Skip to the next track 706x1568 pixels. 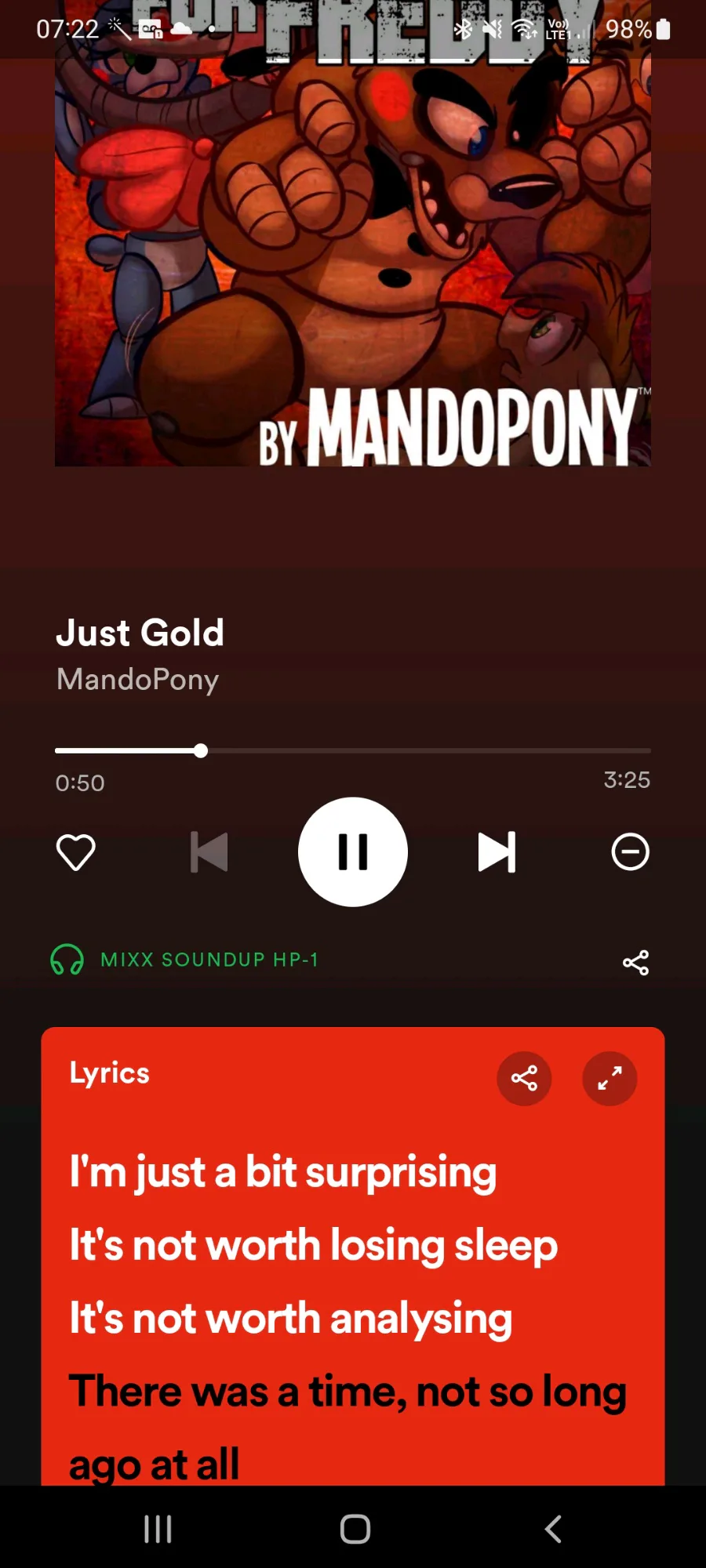(x=497, y=852)
